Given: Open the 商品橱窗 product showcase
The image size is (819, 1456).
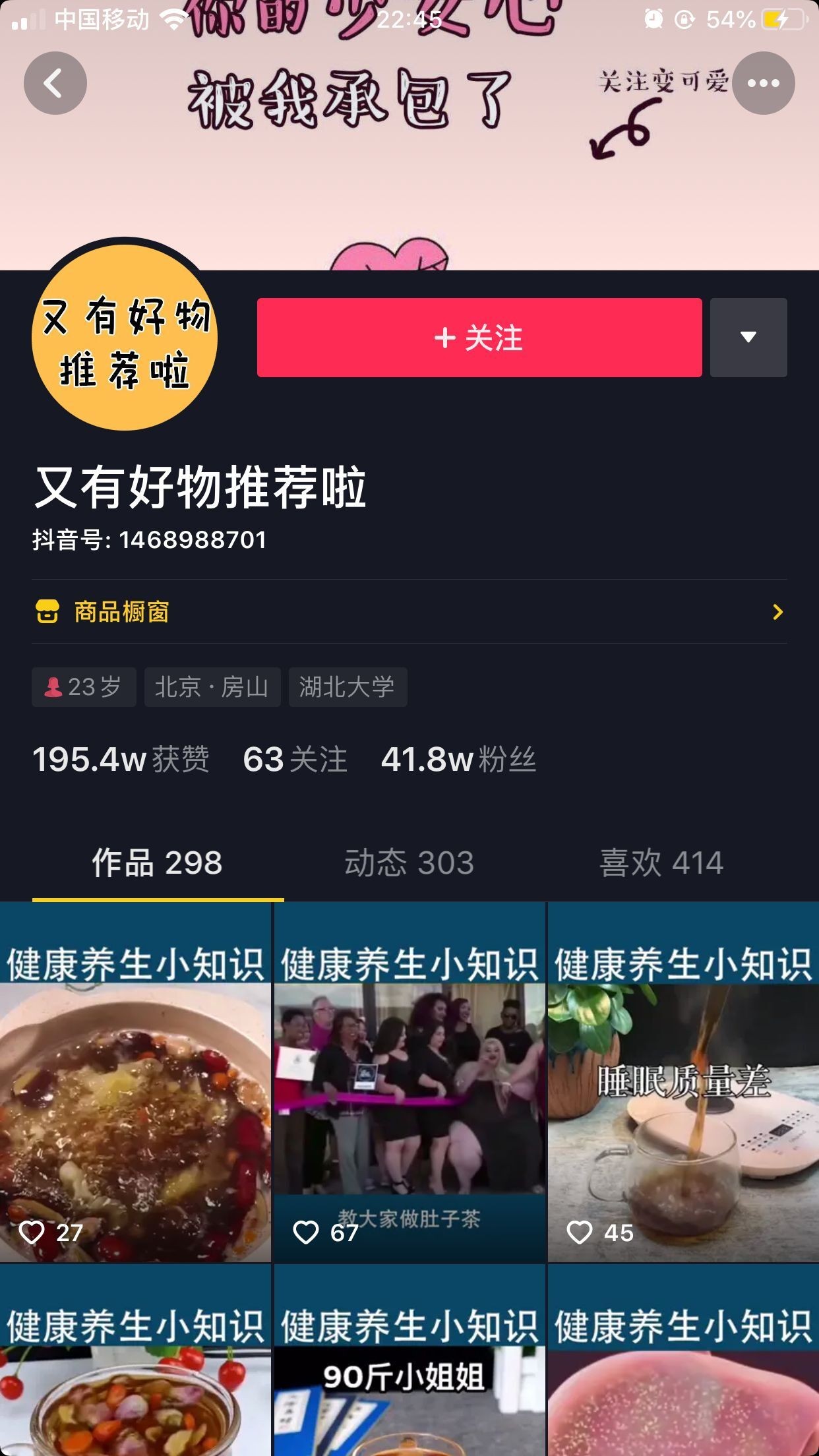Looking at the screenshot, I should [x=409, y=612].
